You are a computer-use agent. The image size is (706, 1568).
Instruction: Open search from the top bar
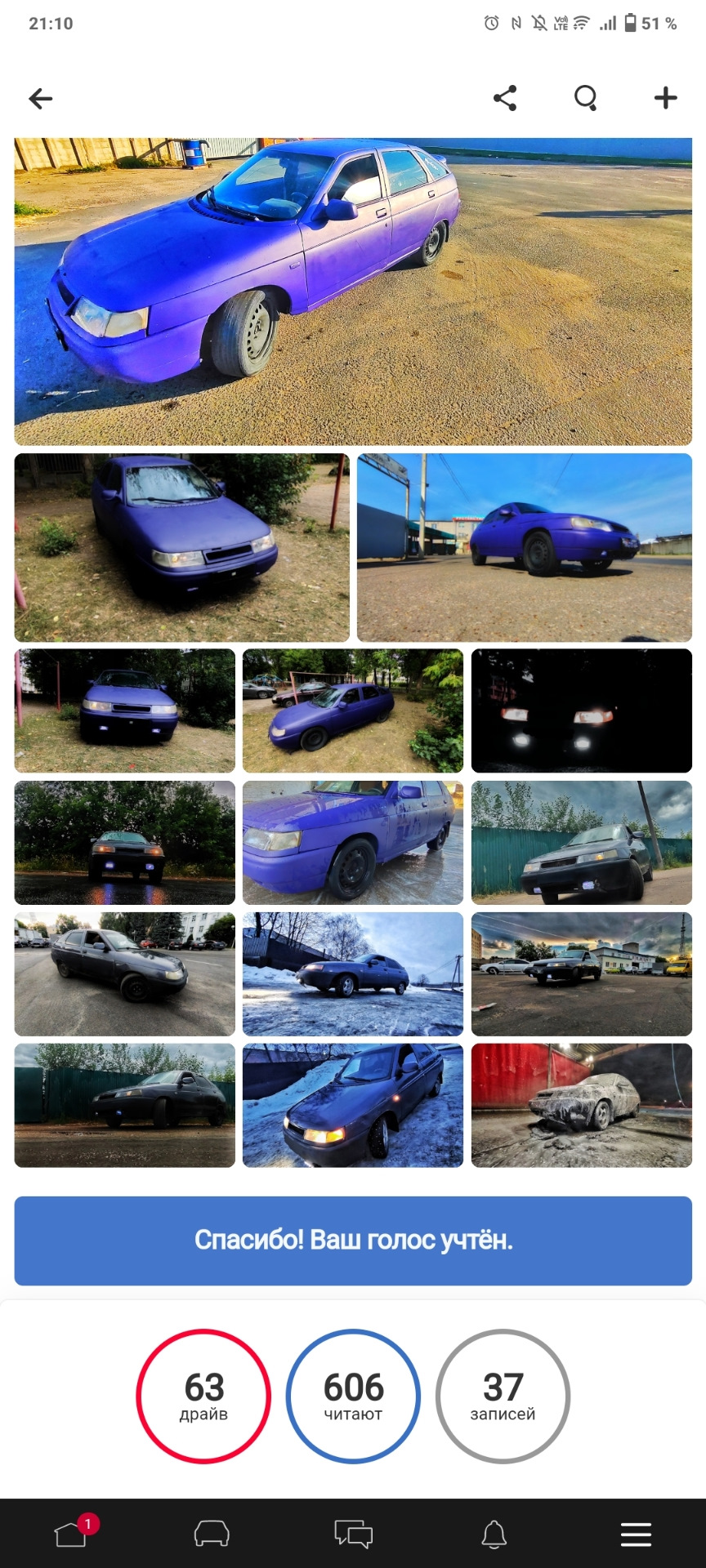tap(585, 98)
